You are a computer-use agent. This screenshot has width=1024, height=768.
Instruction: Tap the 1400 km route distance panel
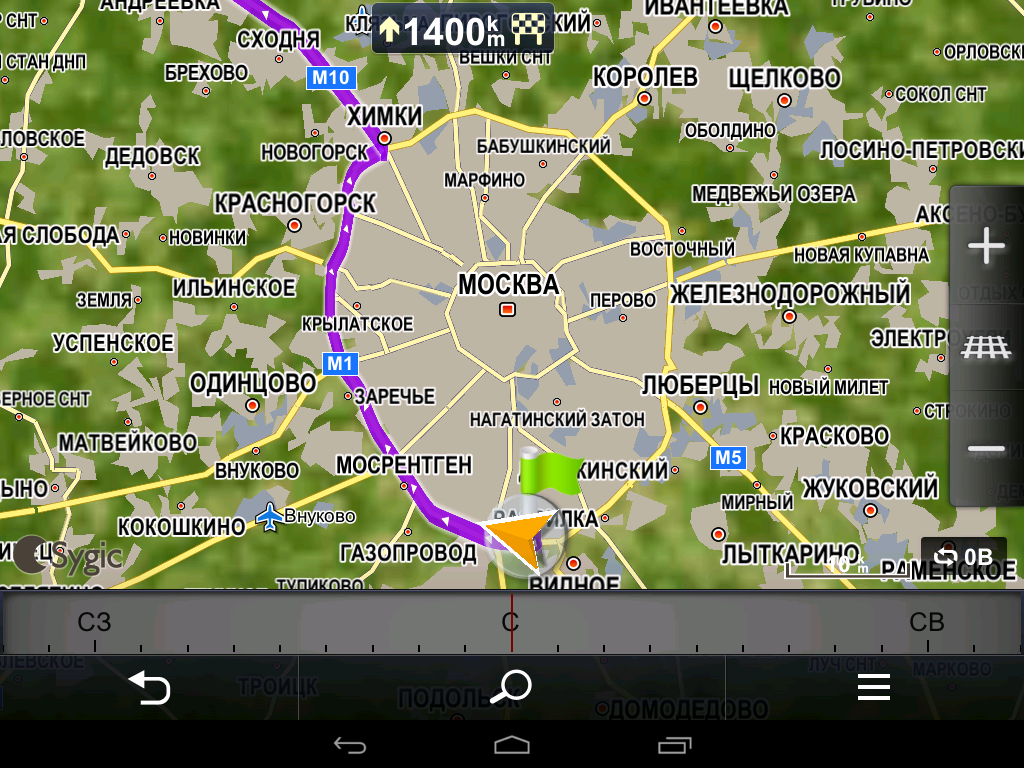click(x=463, y=30)
